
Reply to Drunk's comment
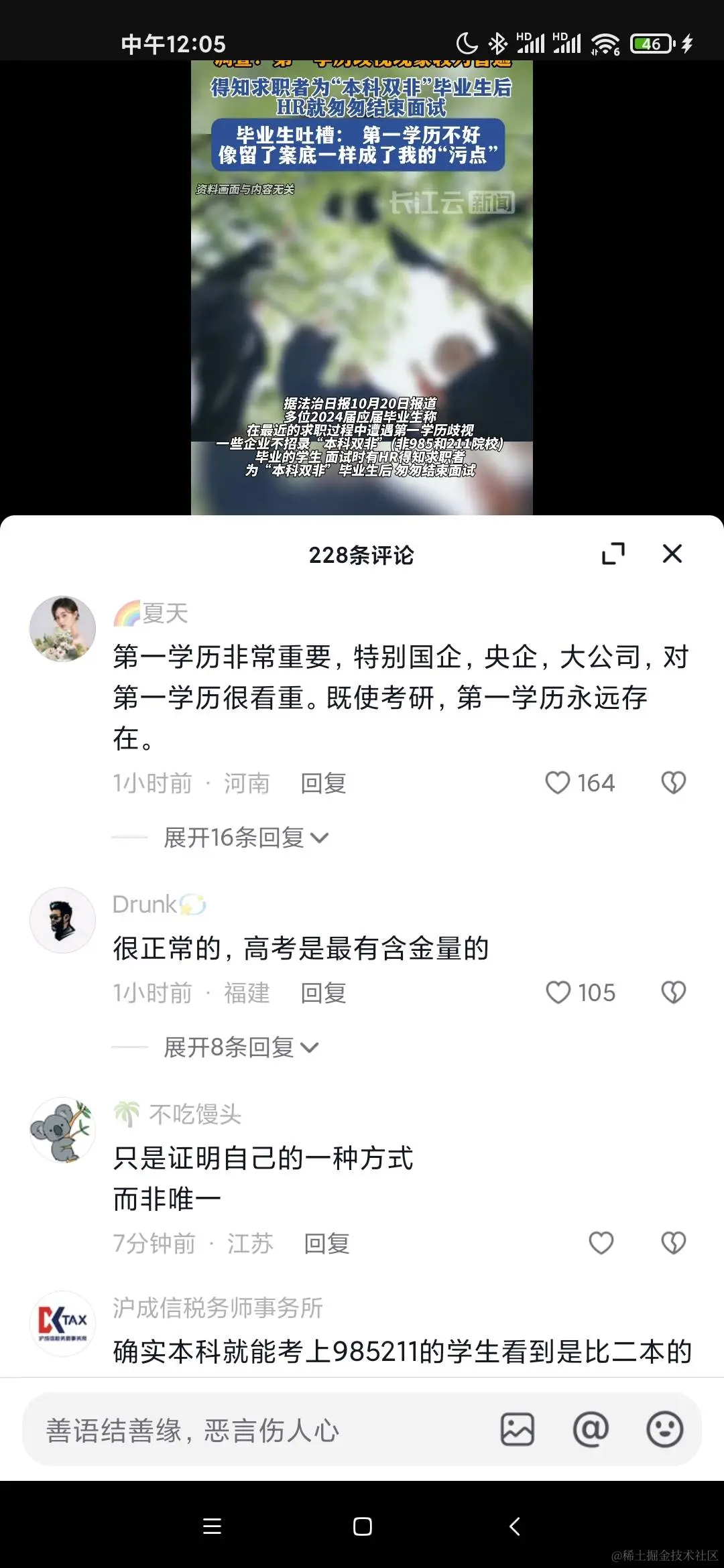tap(323, 993)
